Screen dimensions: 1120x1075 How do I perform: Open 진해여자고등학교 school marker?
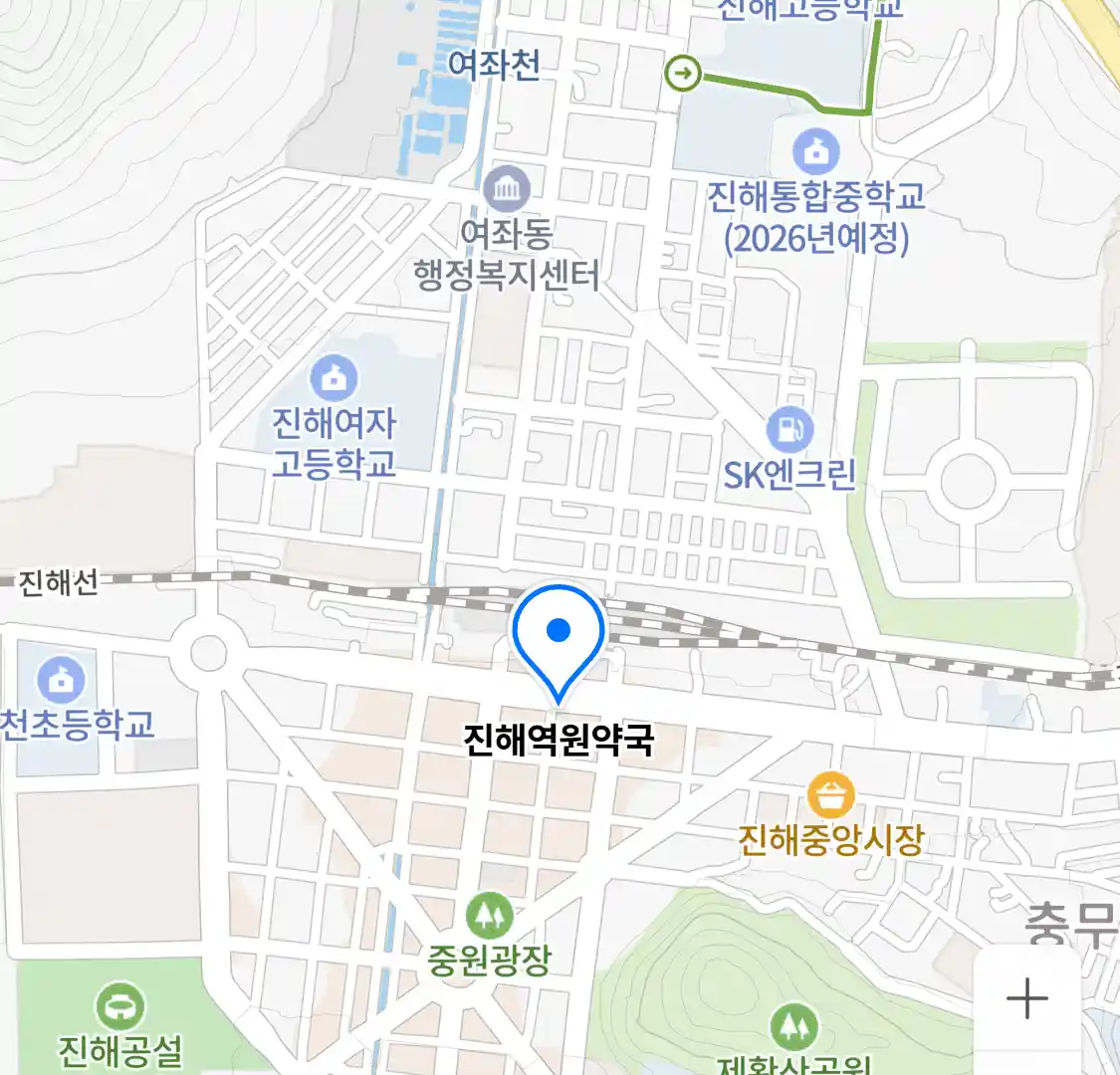(x=335, y=379)
